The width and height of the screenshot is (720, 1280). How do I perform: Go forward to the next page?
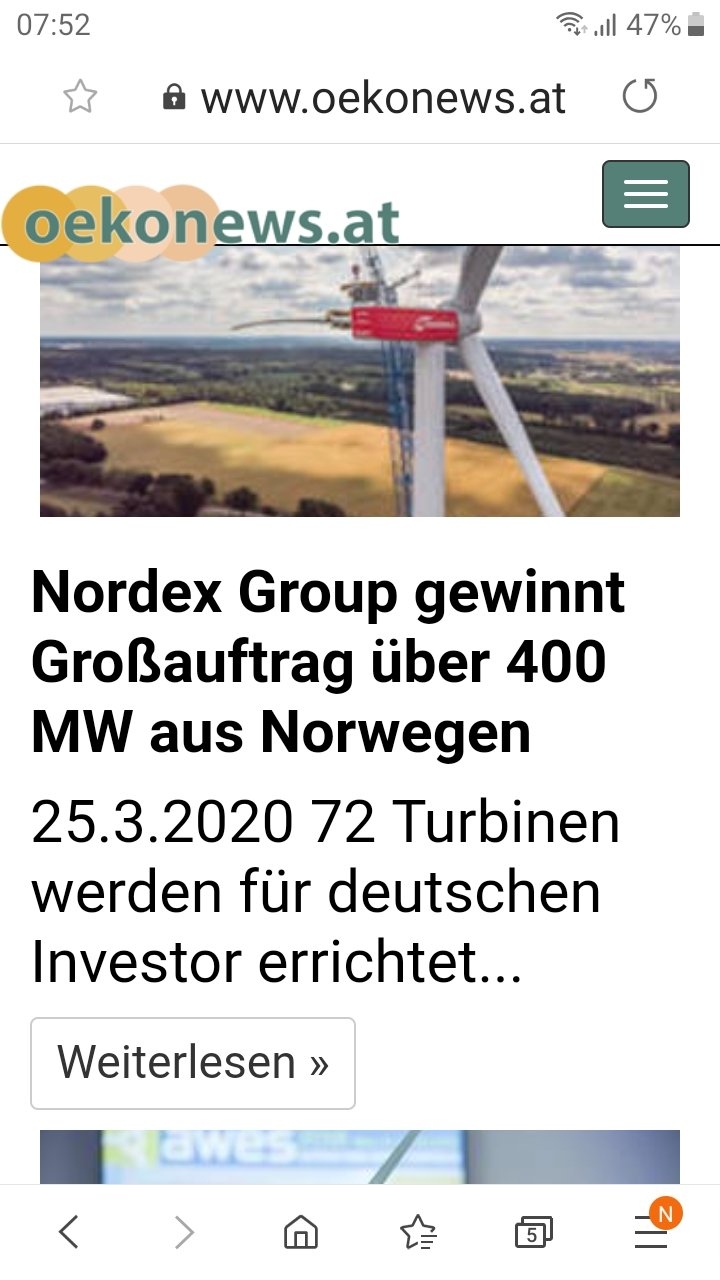(184, 1233)
